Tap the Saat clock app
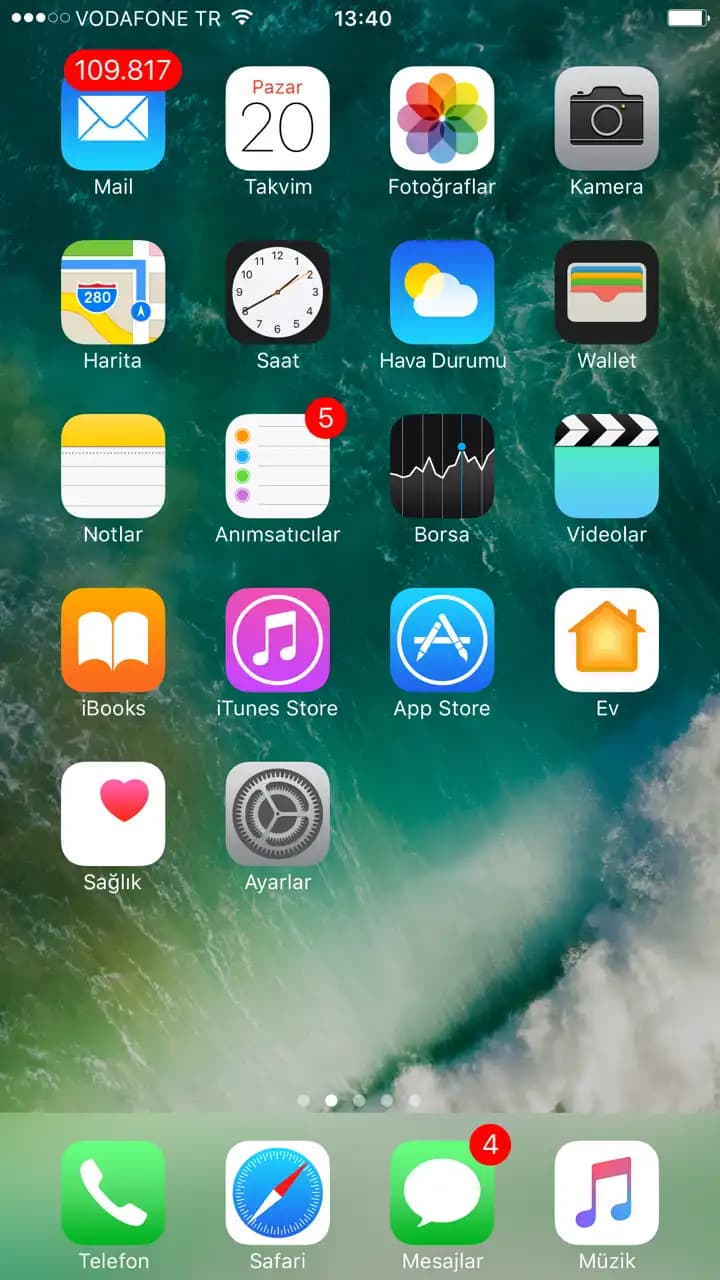Image resolution: width=720 pixels, height=1280 pixels. [277, 293]
